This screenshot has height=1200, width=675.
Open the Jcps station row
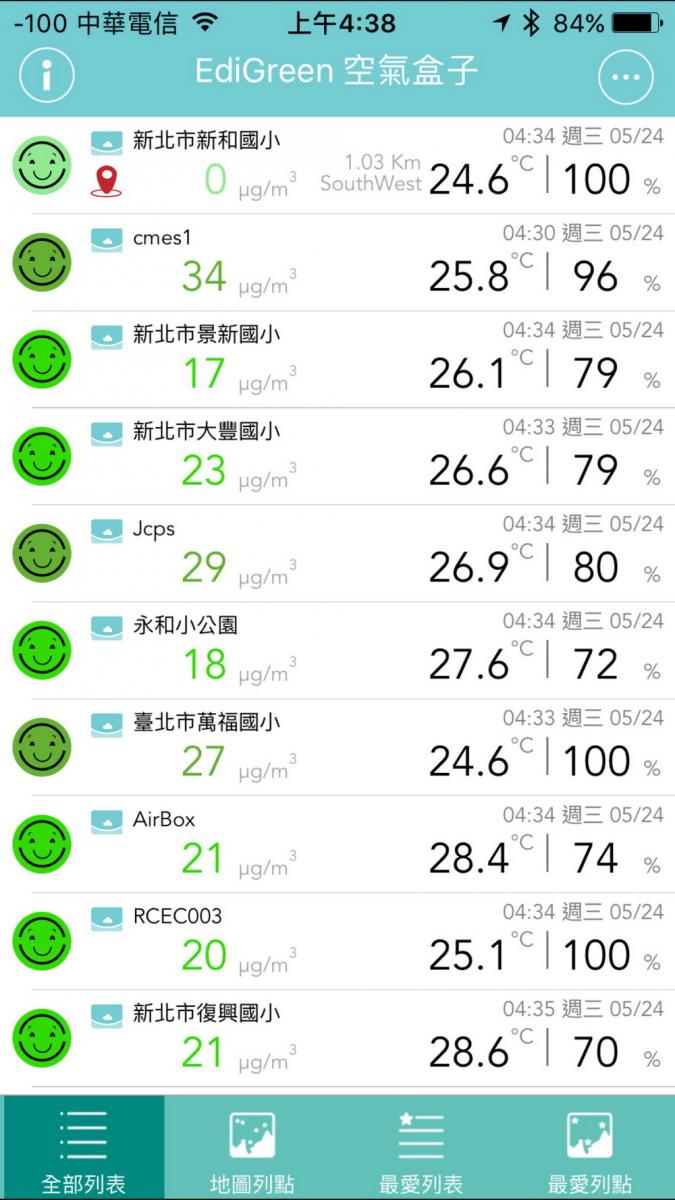pyautogui.click(x=337, y=553)
